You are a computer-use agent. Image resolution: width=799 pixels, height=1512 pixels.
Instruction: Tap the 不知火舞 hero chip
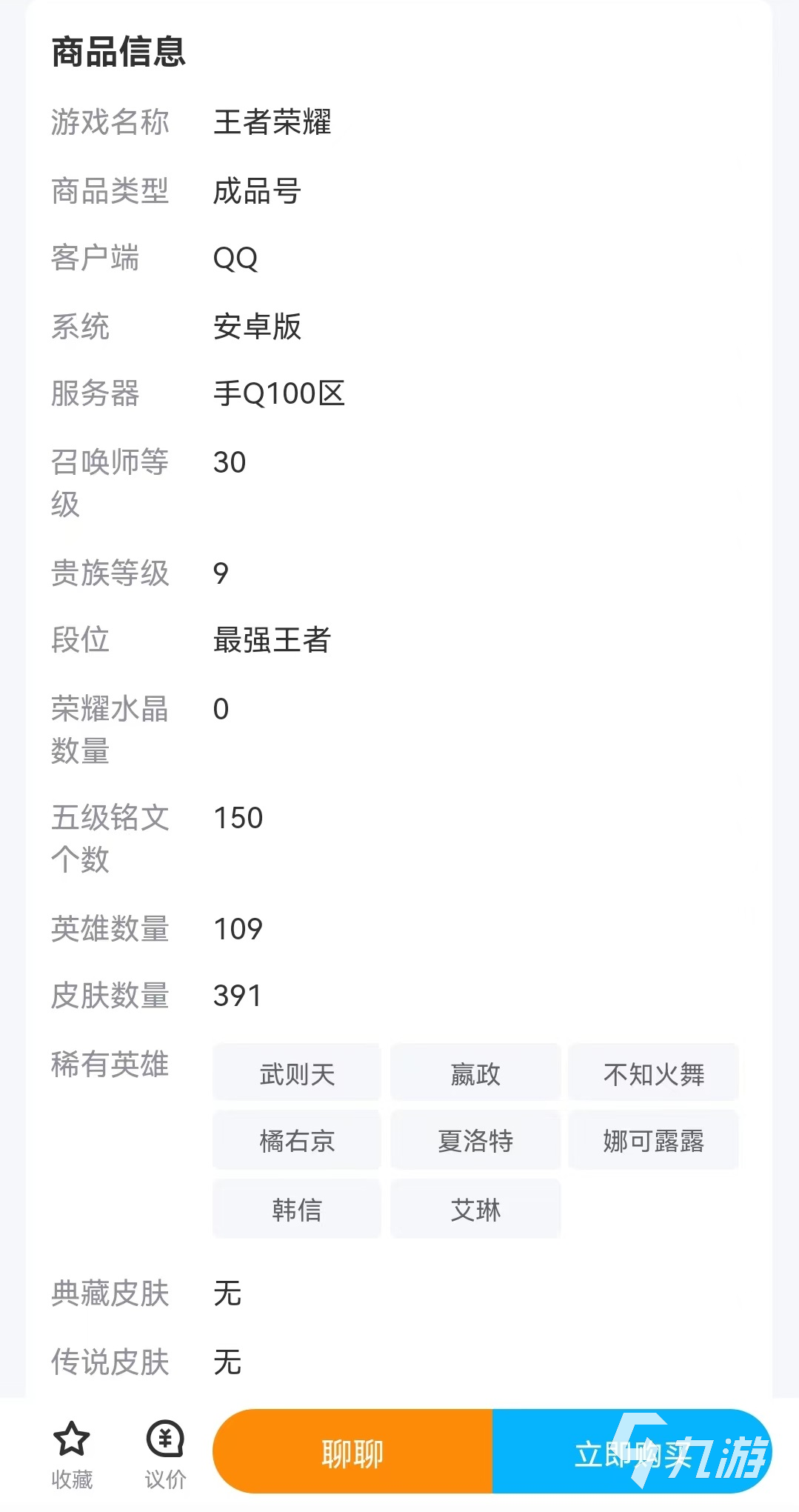(653, 1073)
